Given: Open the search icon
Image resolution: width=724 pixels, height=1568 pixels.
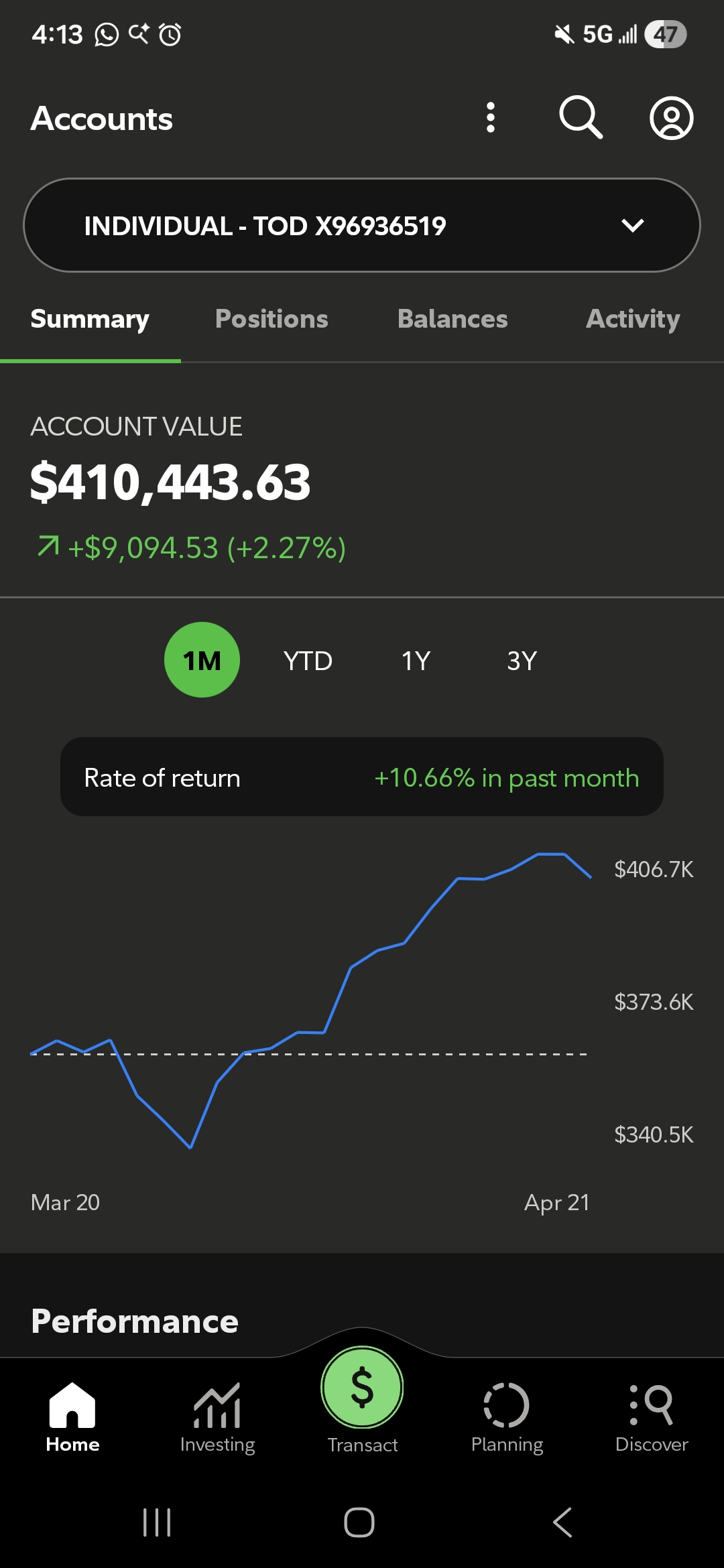Looking at the screenshot, I should (x=581, y=118).
